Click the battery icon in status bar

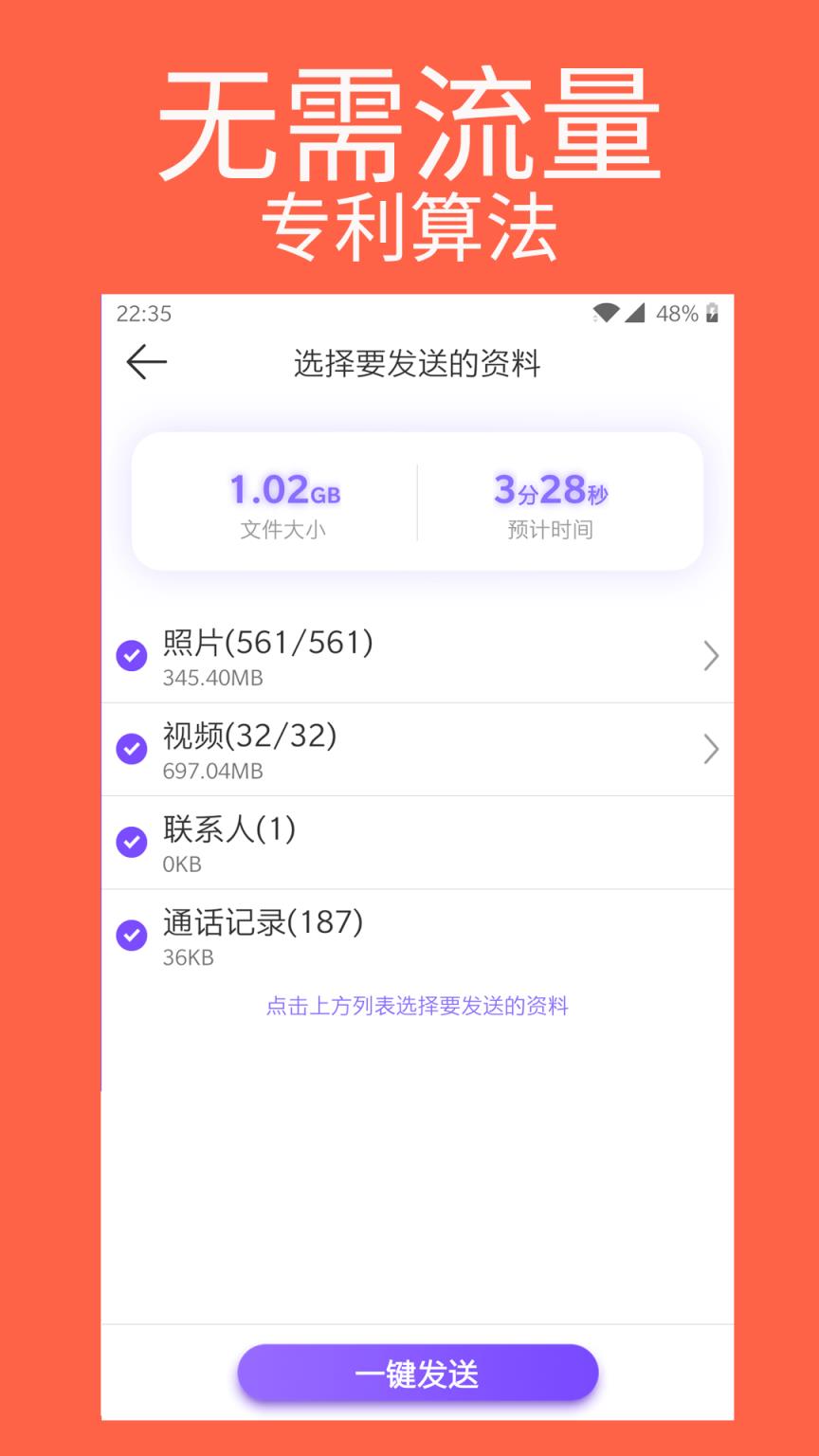pos(711,312)
